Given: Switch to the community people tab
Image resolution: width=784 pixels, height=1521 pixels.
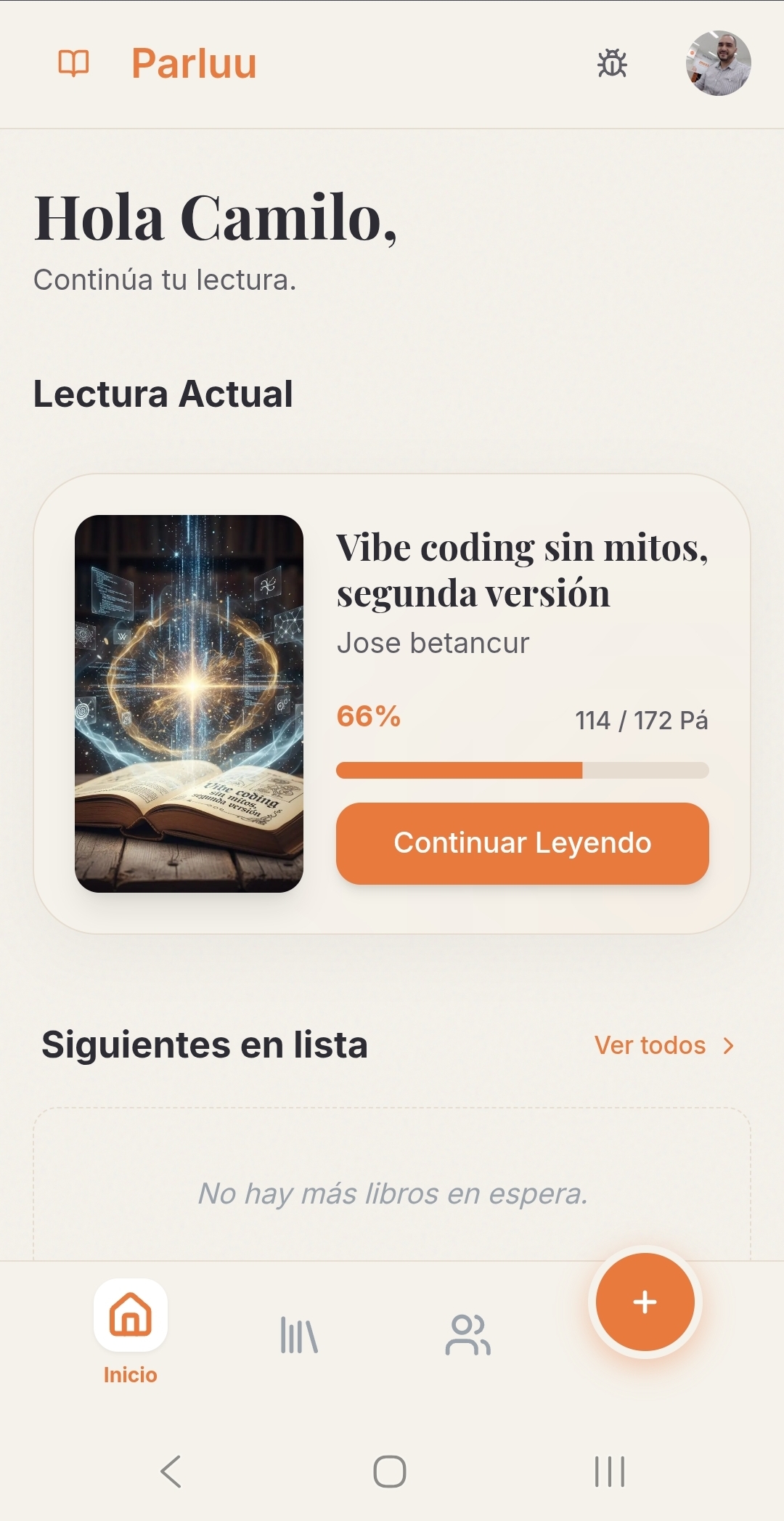Looking at the screenshot, I should point(467,1334).
